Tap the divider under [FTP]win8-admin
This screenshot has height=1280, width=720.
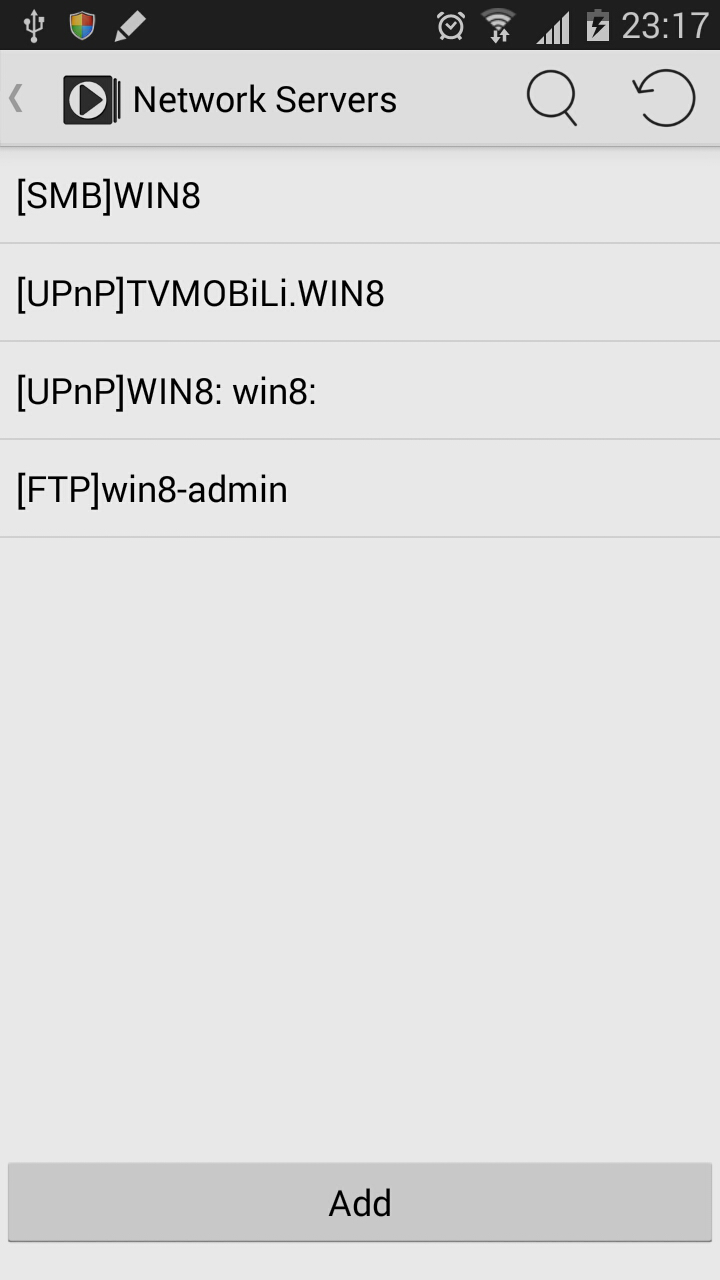tap(360, 536)
